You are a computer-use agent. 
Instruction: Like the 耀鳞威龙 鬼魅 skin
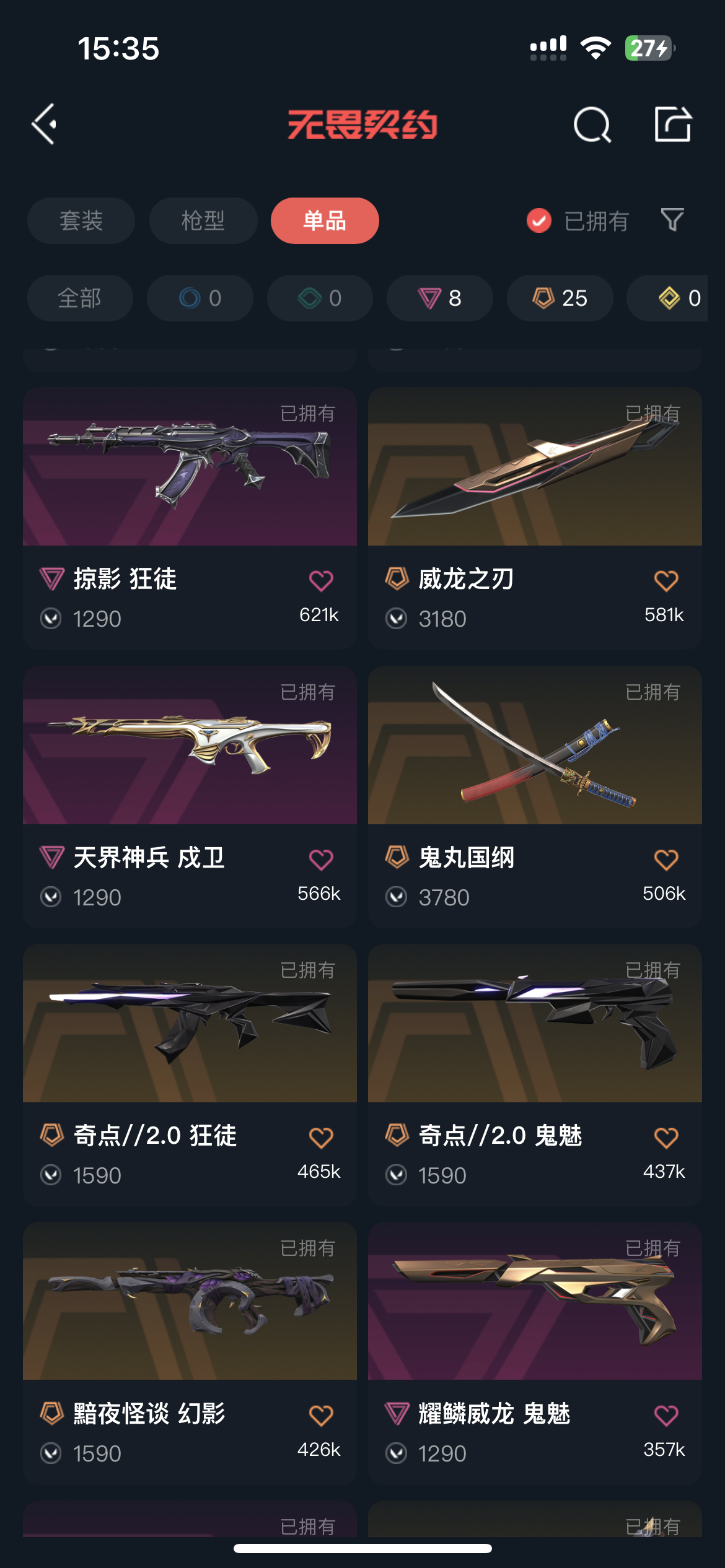coord(666,1416)
